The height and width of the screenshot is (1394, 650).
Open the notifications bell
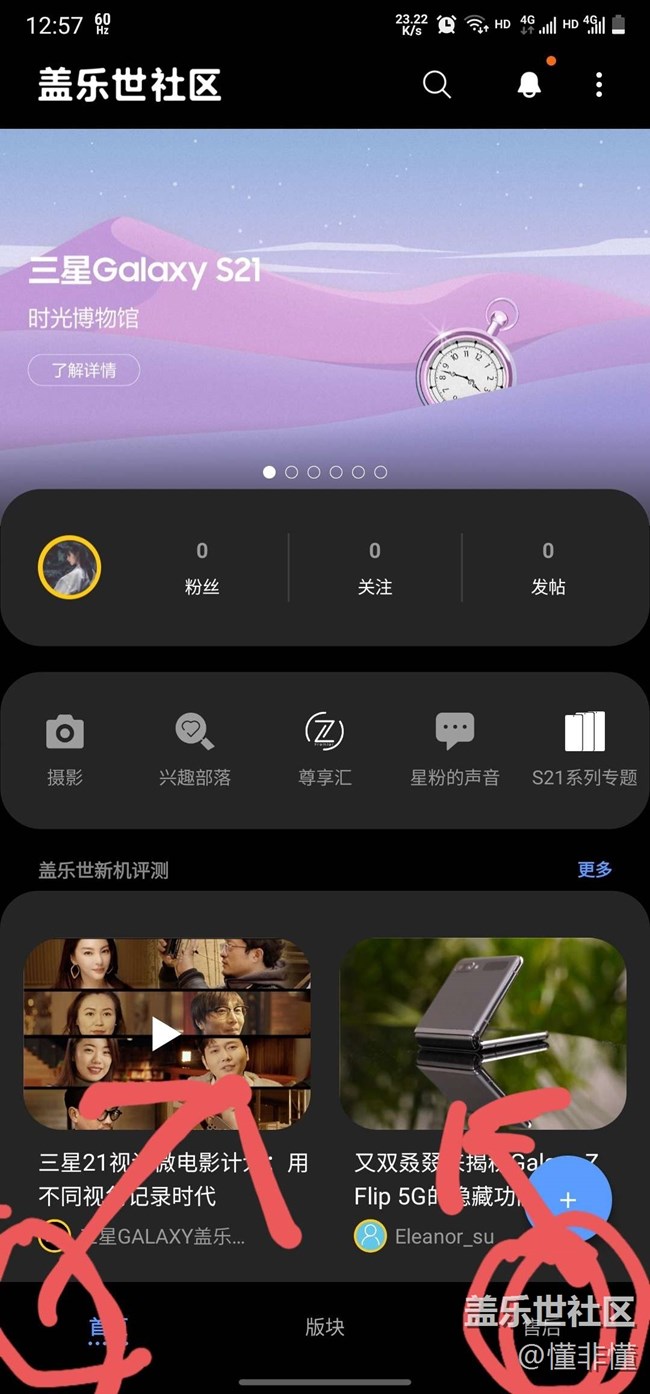529,85
